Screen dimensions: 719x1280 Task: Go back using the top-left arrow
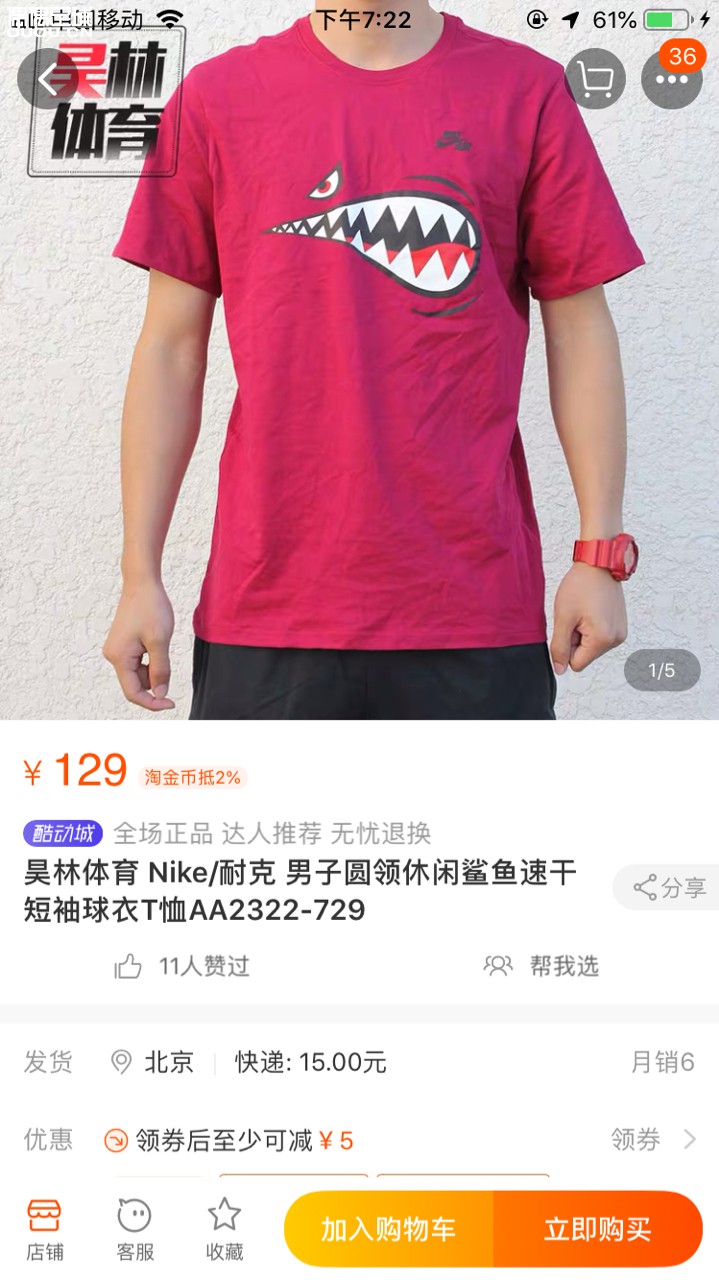[x=47, y=79]
